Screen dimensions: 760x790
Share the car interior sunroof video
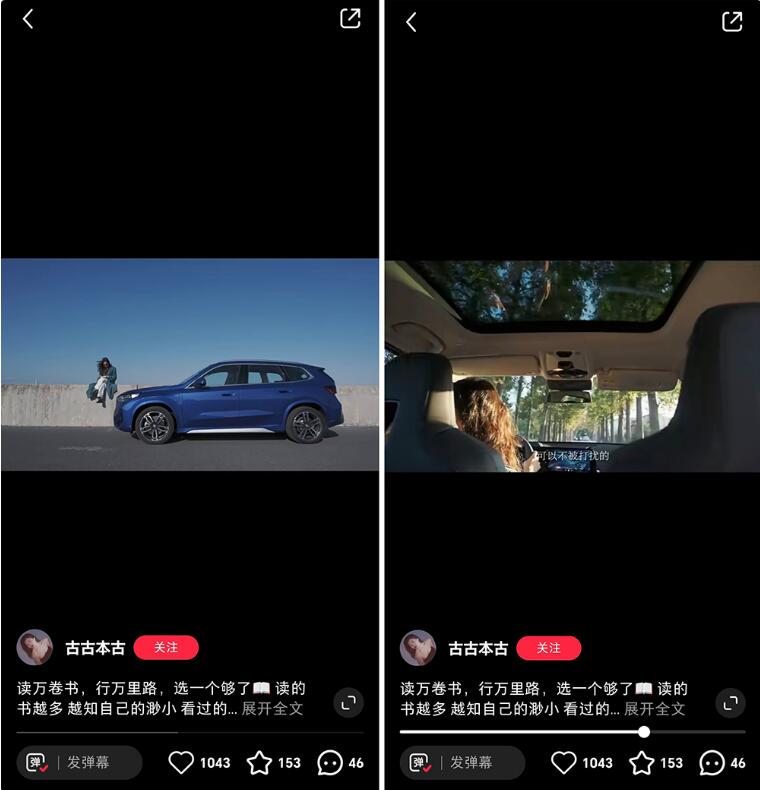733,21
